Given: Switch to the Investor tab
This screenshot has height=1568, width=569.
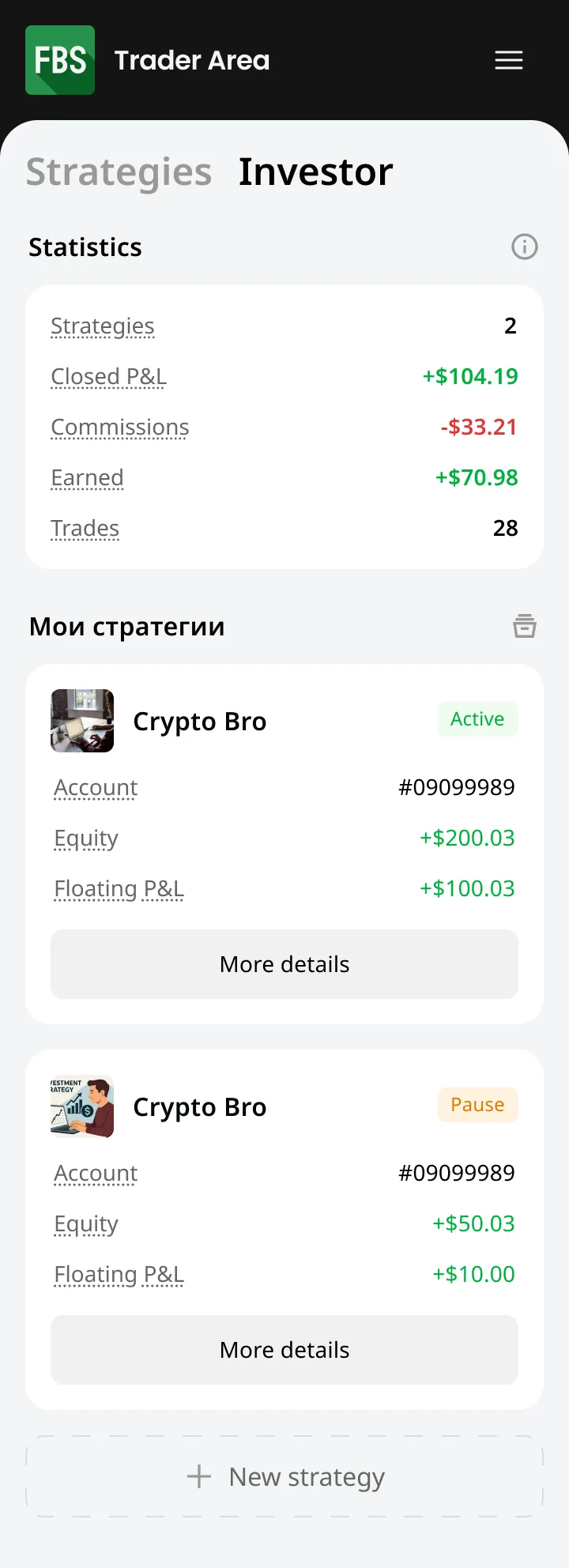Looking at the screenshot, I should (x=315, y=171).
